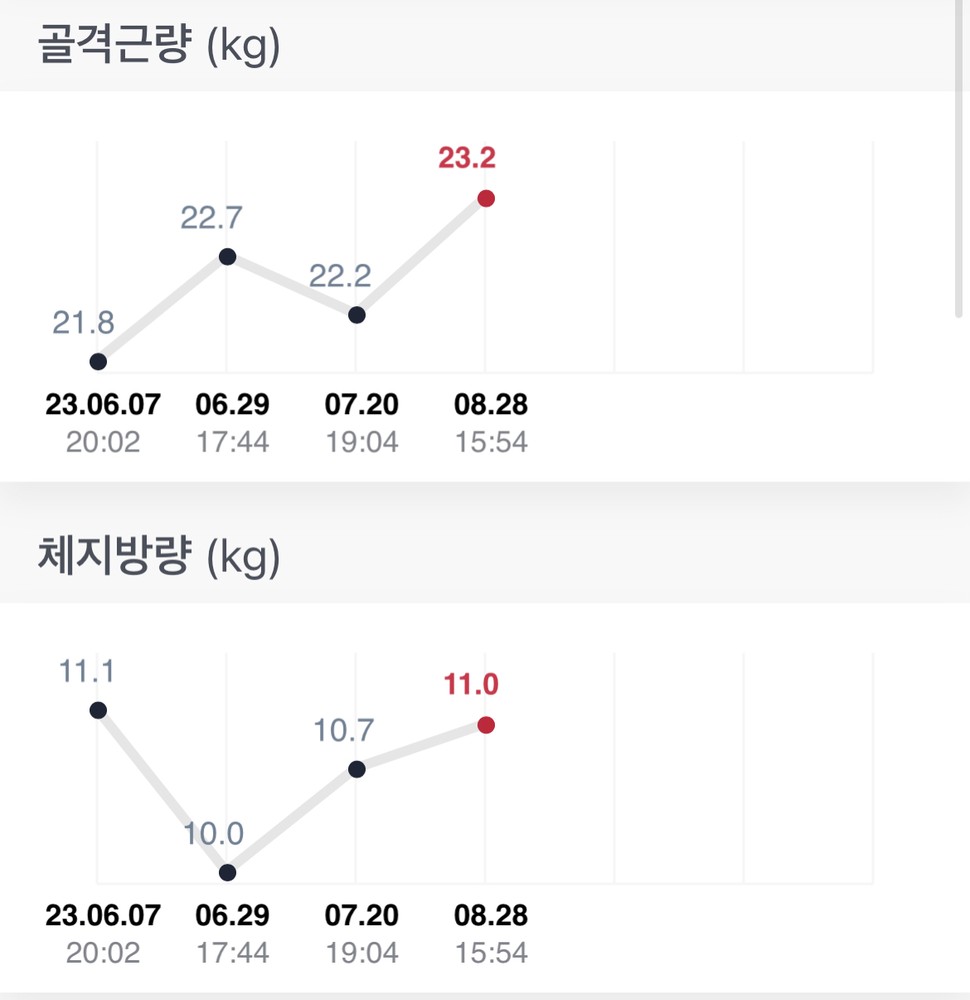This screenshot has height=1000, width=970.
Task: Select the 10.0 point on 체지방량 chart
Action: coord(227,872)
